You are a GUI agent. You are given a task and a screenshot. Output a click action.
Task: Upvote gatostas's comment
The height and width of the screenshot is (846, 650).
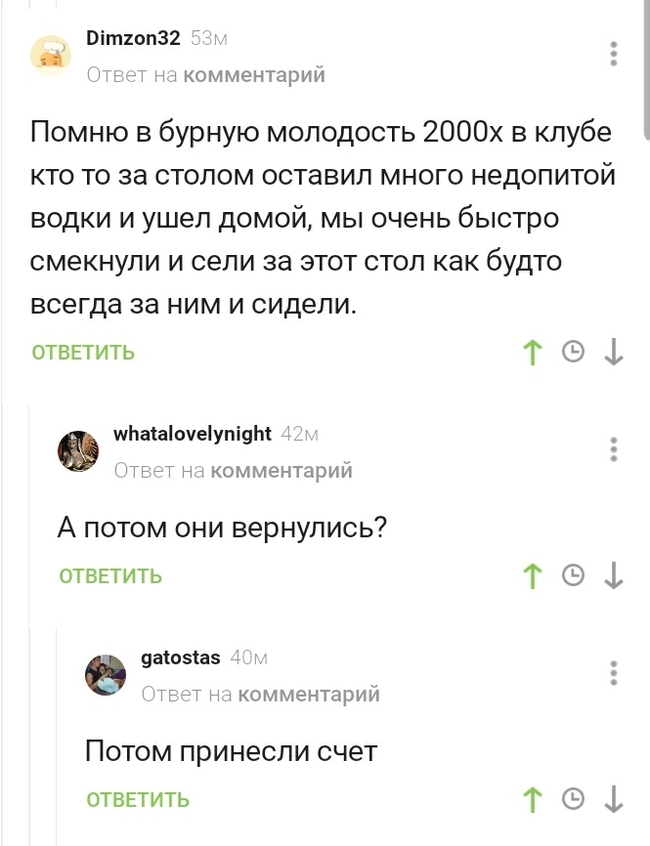click(x=533, y=799)
